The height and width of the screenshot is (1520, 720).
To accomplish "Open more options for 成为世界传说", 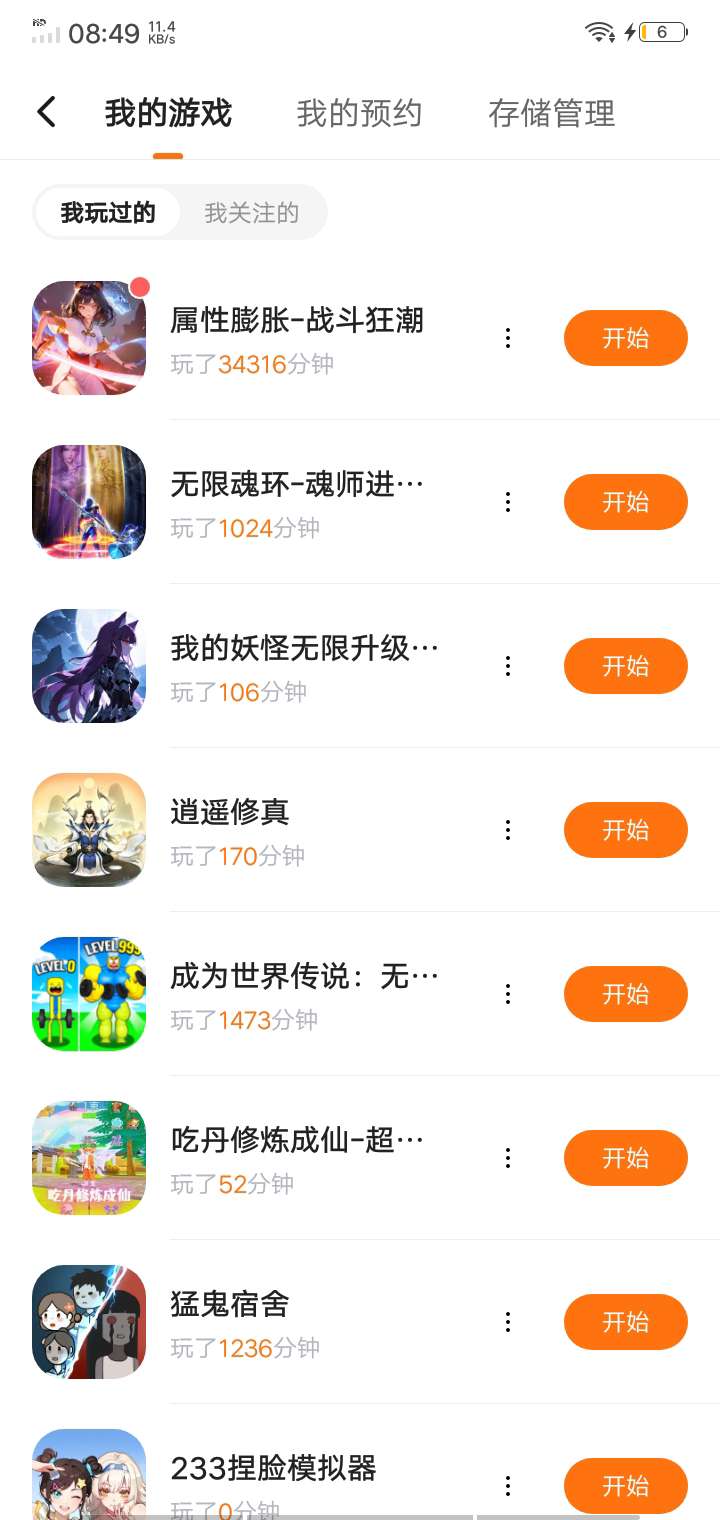I will [x=508, y=994].
